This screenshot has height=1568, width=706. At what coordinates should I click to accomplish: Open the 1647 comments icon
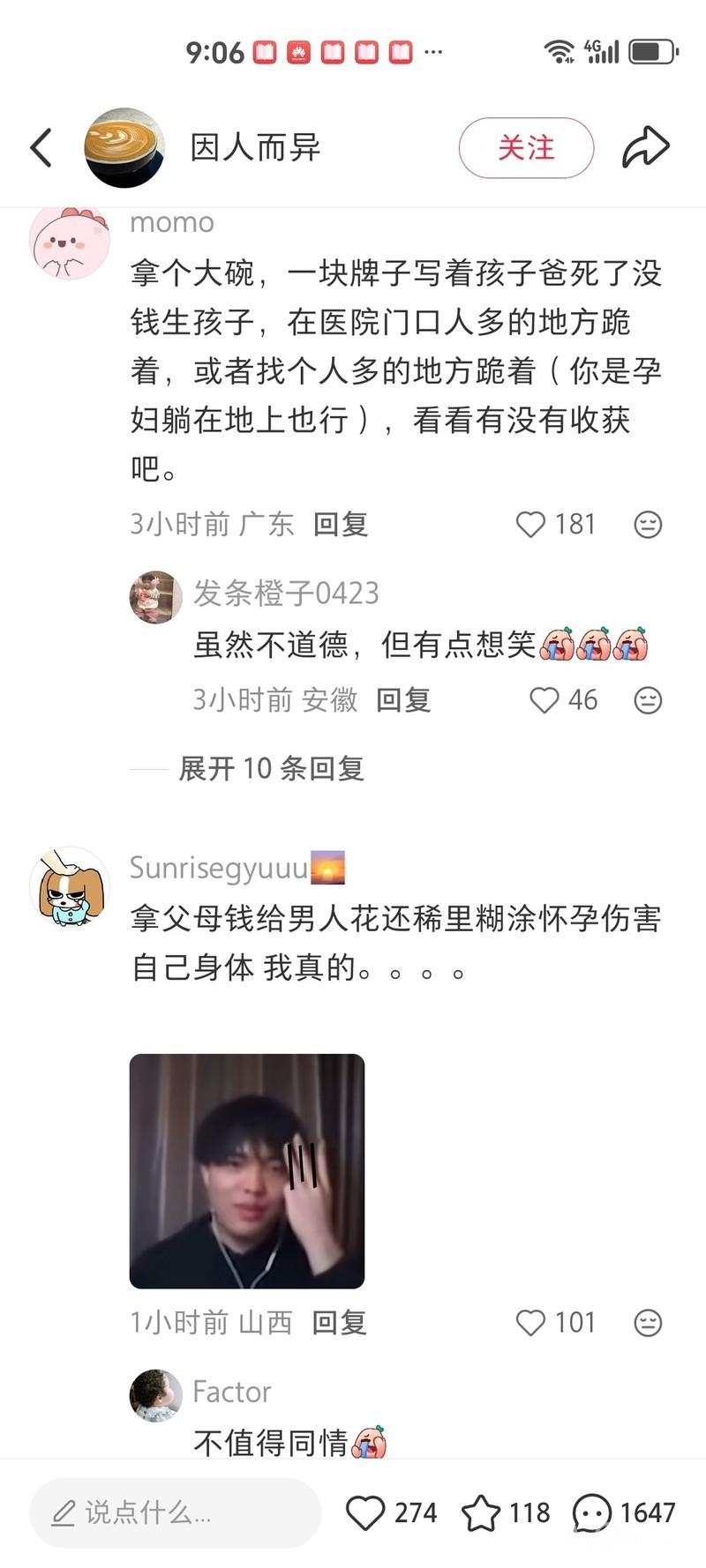[592, 1513]
